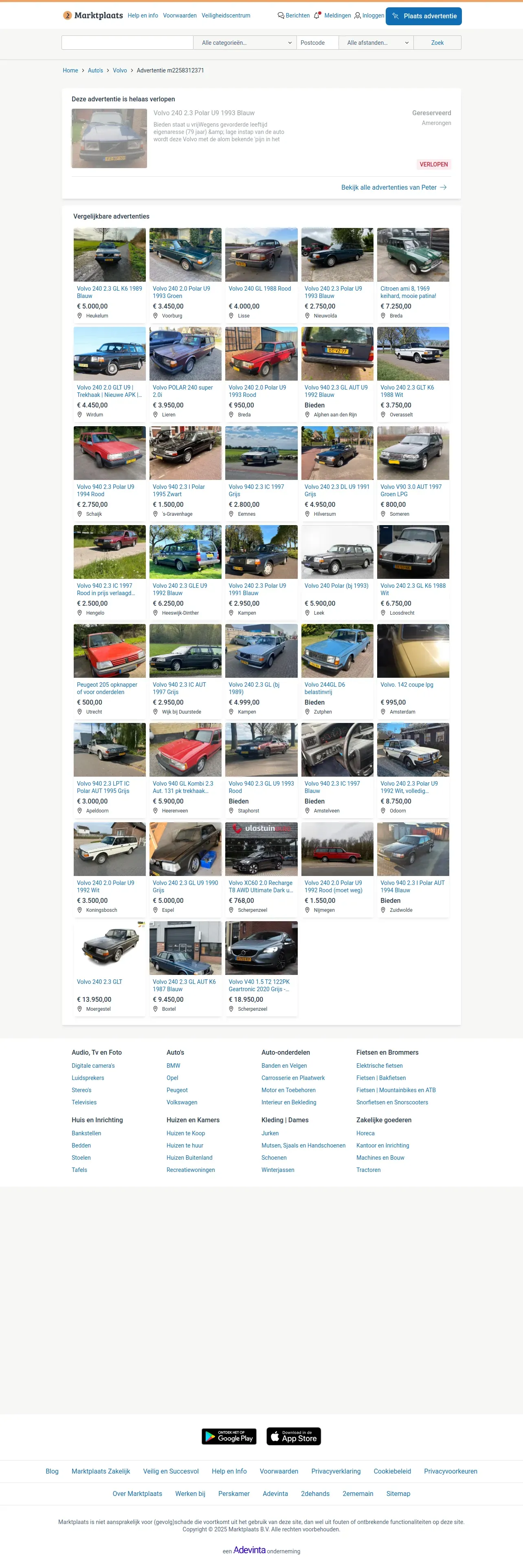The height and width of the screenshot is (1568, 523).
Task: Open the Volvo breadcrumb link
Action: [x=120, y=70]
